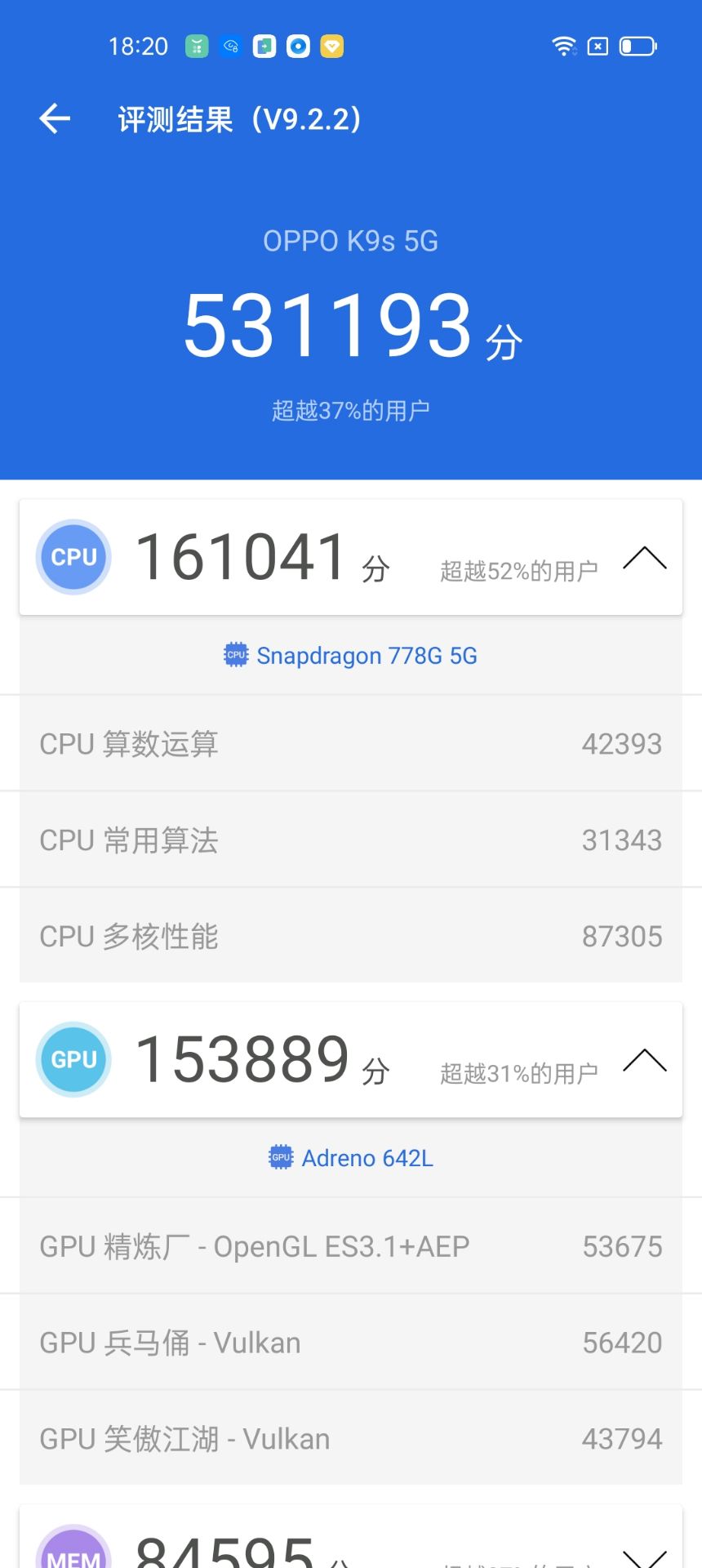Screen dimensions: 702x1568
Task: Select the 超越37%的用户 text
Action: coord(351,408)
